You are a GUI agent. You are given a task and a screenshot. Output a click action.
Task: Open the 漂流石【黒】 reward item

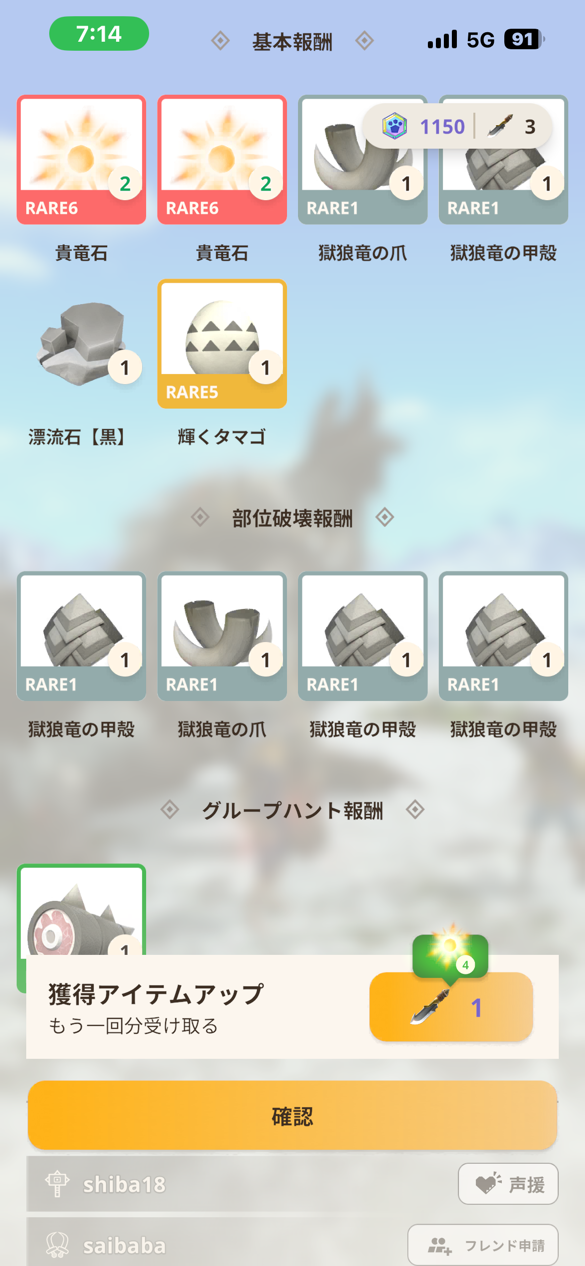(81, 344)
